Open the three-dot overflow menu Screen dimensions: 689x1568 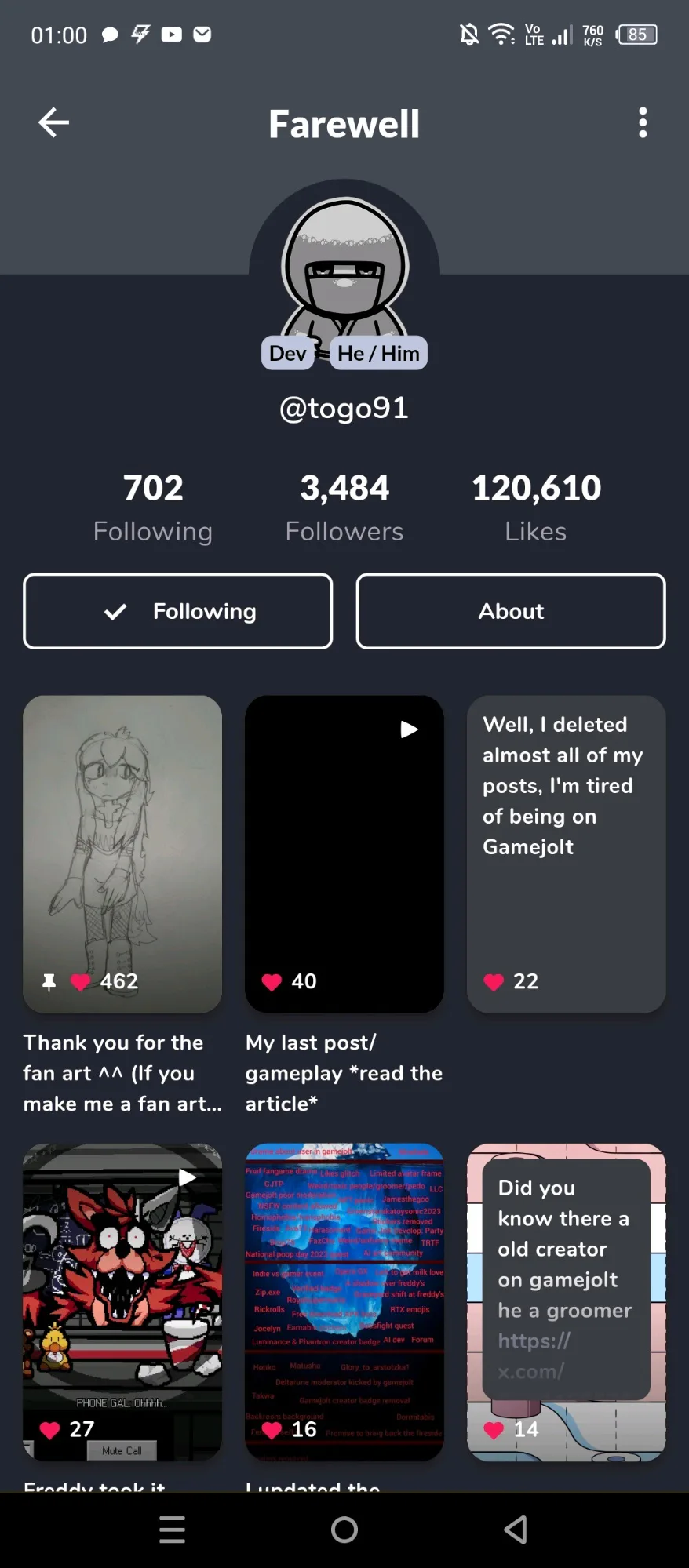coord(643,123)
